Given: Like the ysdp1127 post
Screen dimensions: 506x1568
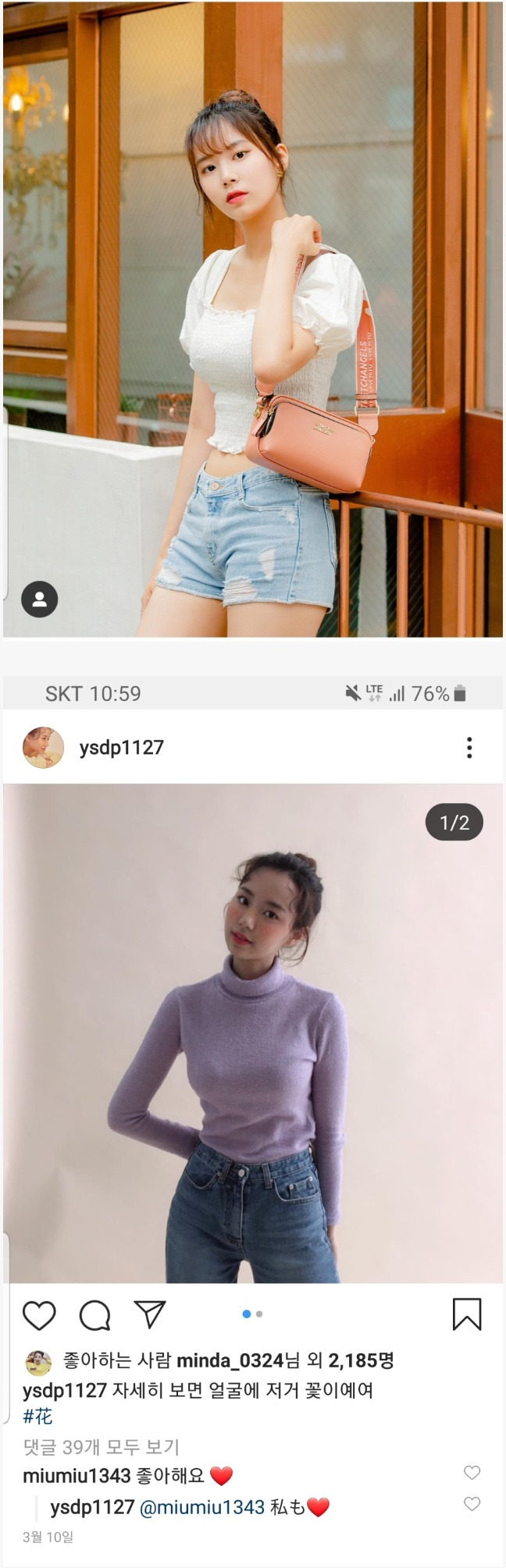Looking at the screenshot, I should (39, 1315).
